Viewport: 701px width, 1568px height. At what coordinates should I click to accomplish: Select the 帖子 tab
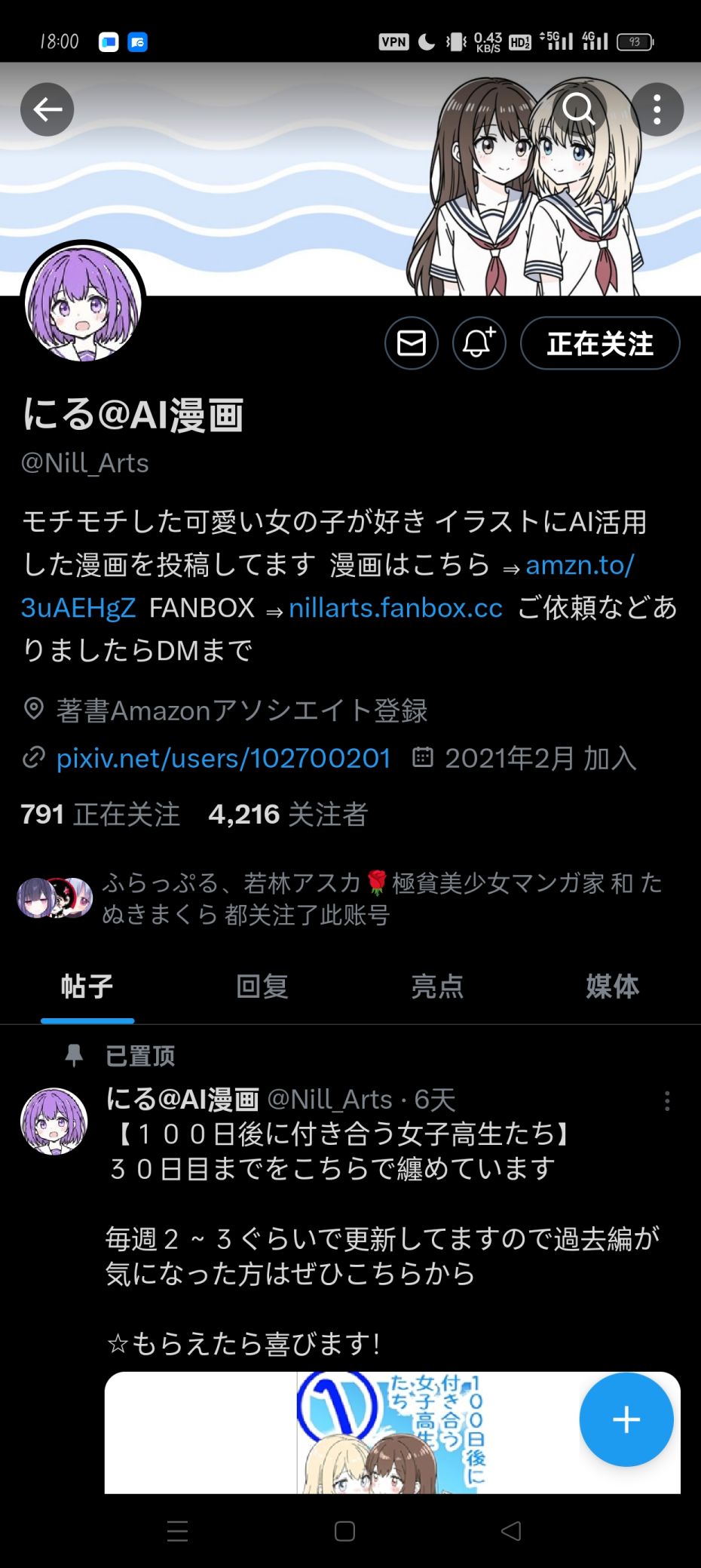[x=87, y=987]
